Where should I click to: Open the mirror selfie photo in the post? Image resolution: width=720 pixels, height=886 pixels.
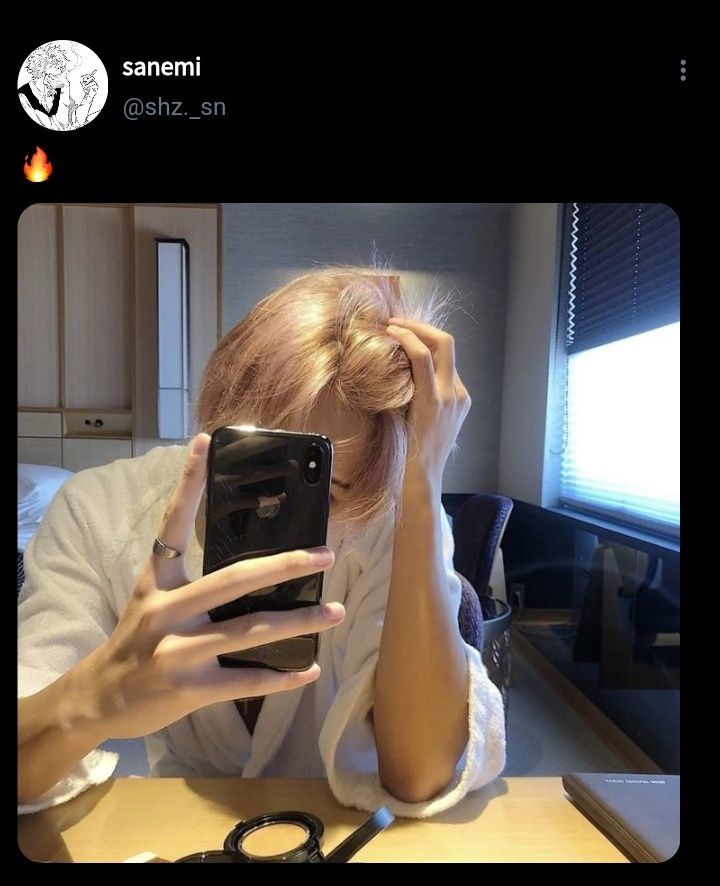[348, 532]
